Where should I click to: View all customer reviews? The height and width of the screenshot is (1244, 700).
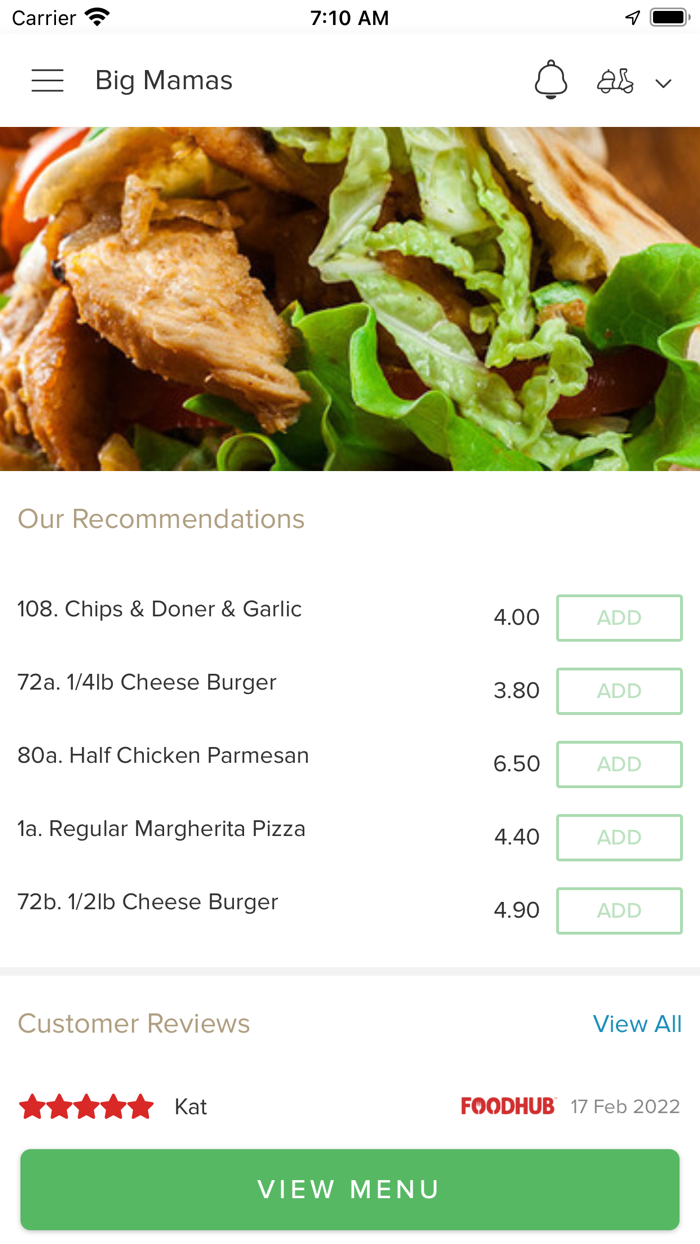[x=637, y=1024]
